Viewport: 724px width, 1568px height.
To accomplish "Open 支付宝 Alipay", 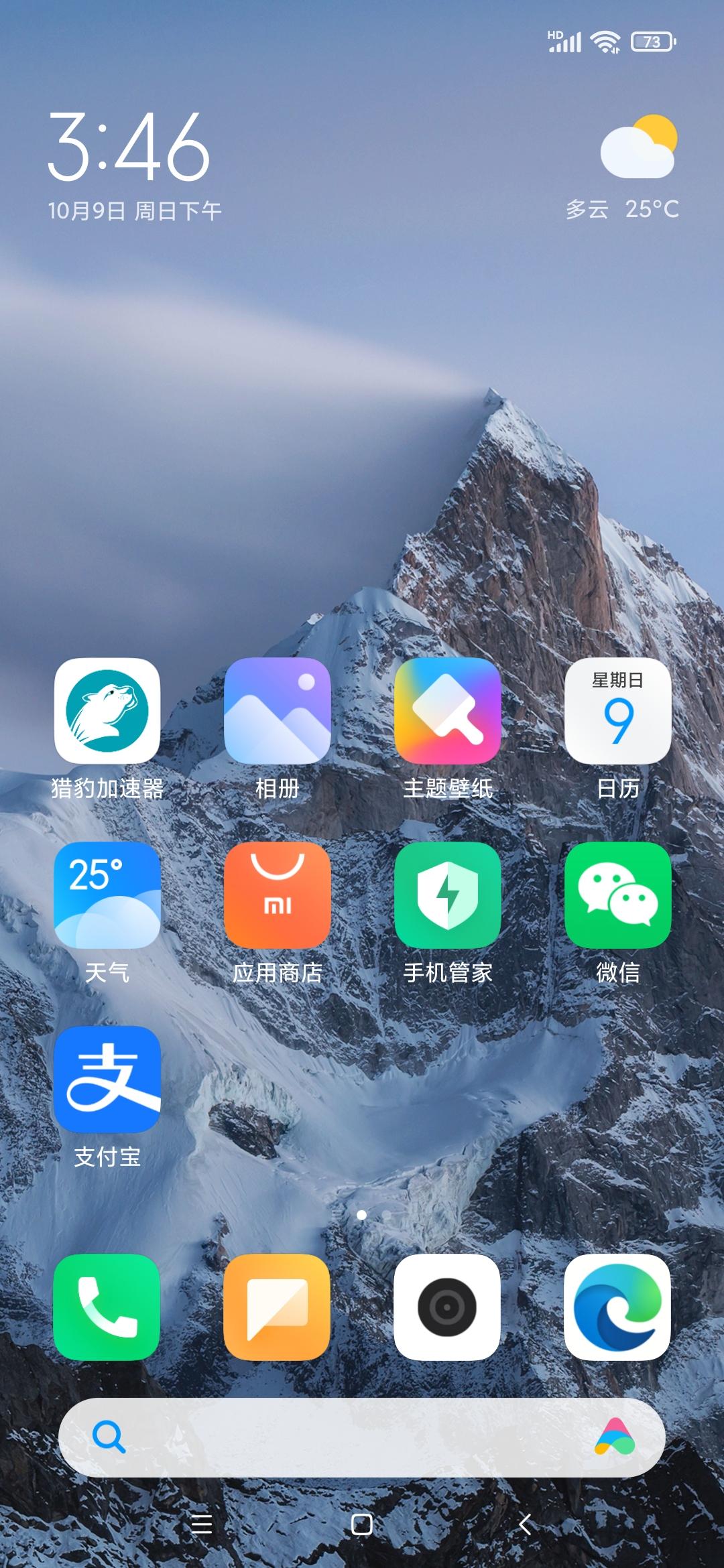I will (107, 1079).
